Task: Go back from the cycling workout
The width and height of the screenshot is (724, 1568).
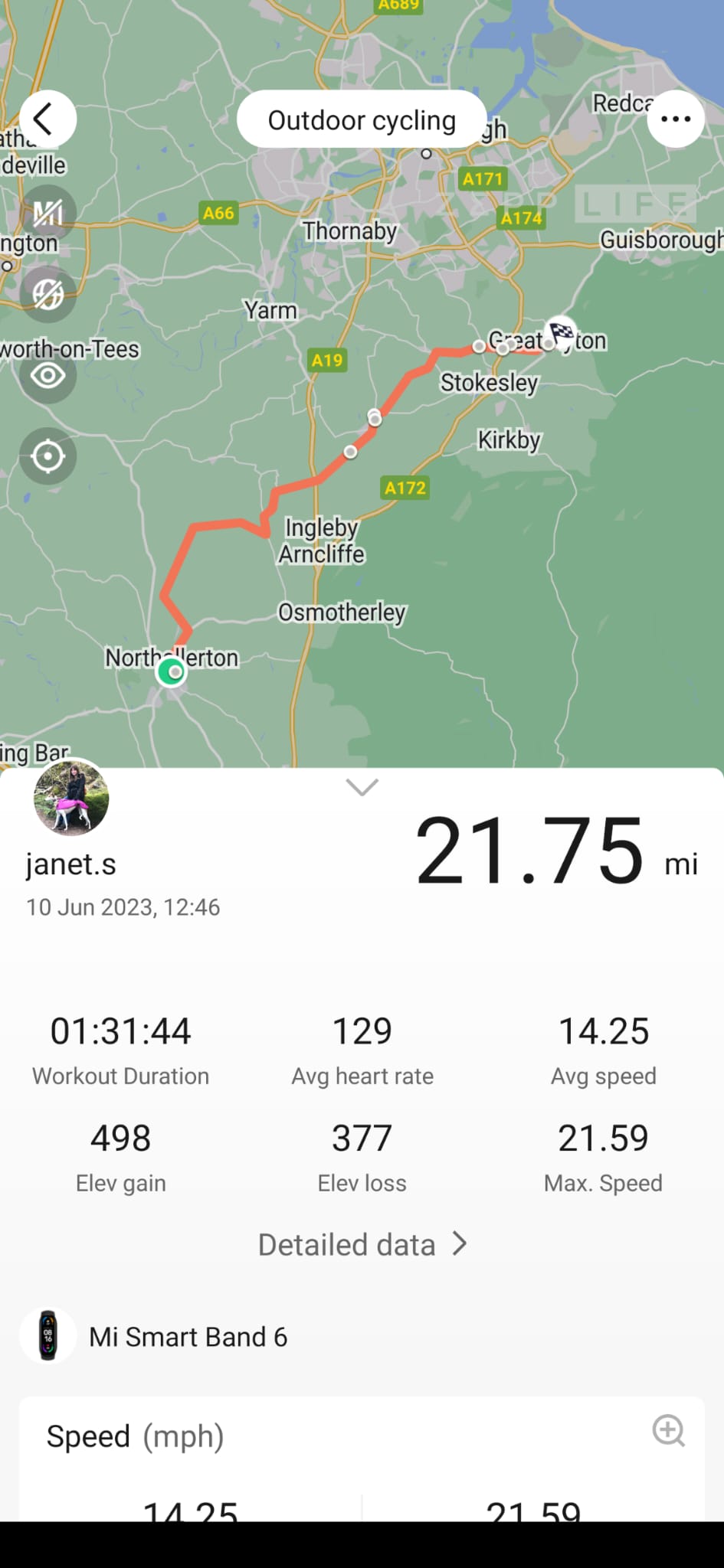Action: pyautogui.click(x=47, y=119)
